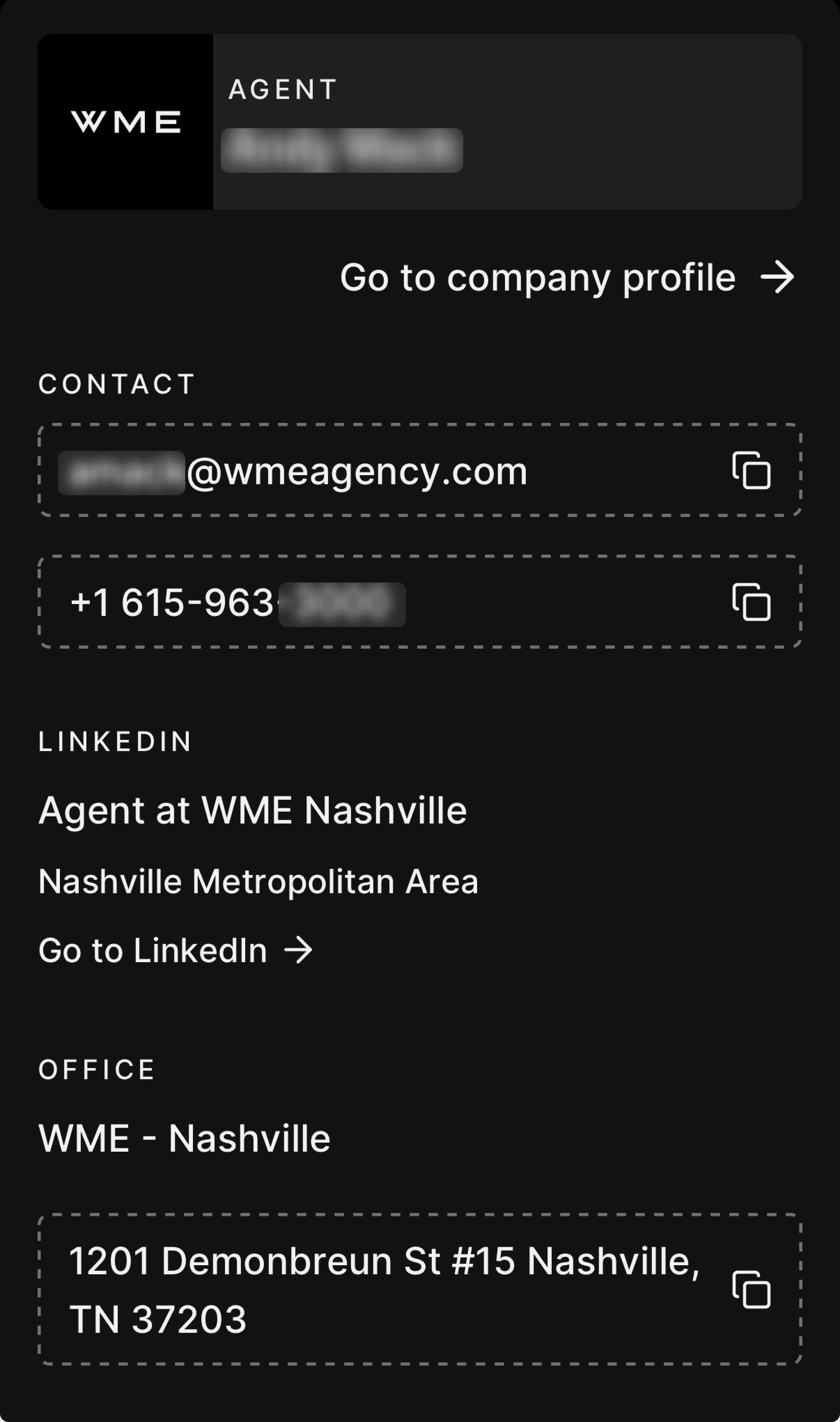Image resolution: width=840 pixels, height=1422 pixels.
Task: Click the LINKEDIN section header
Action: 115,742
